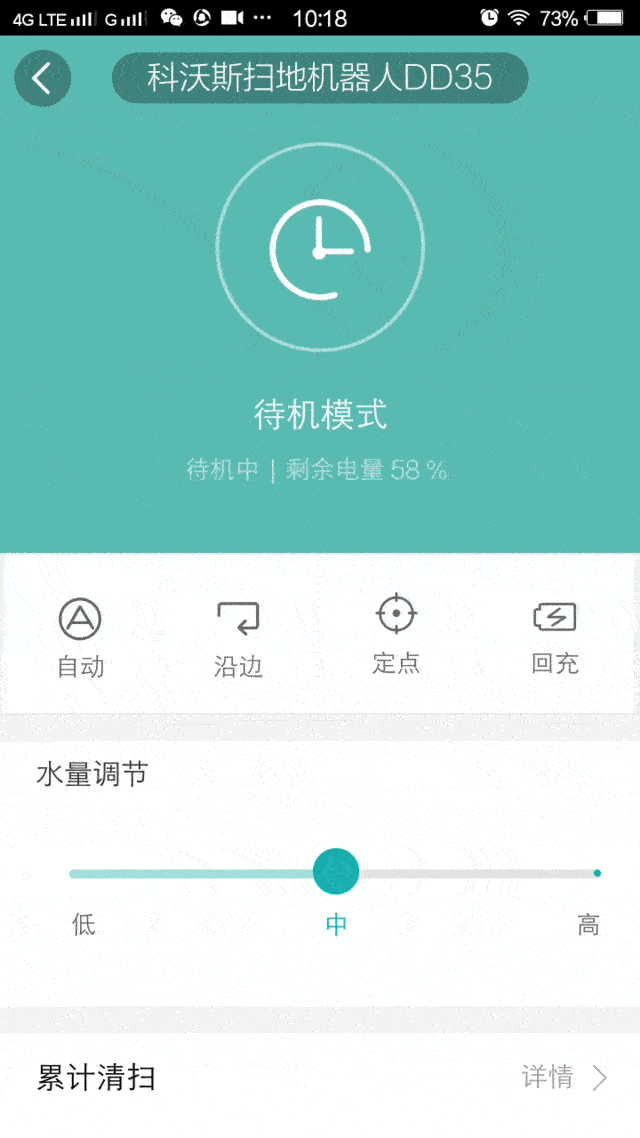Set water level to 低 on slider
The image size is (640, 1138).
tap(76, 873)
